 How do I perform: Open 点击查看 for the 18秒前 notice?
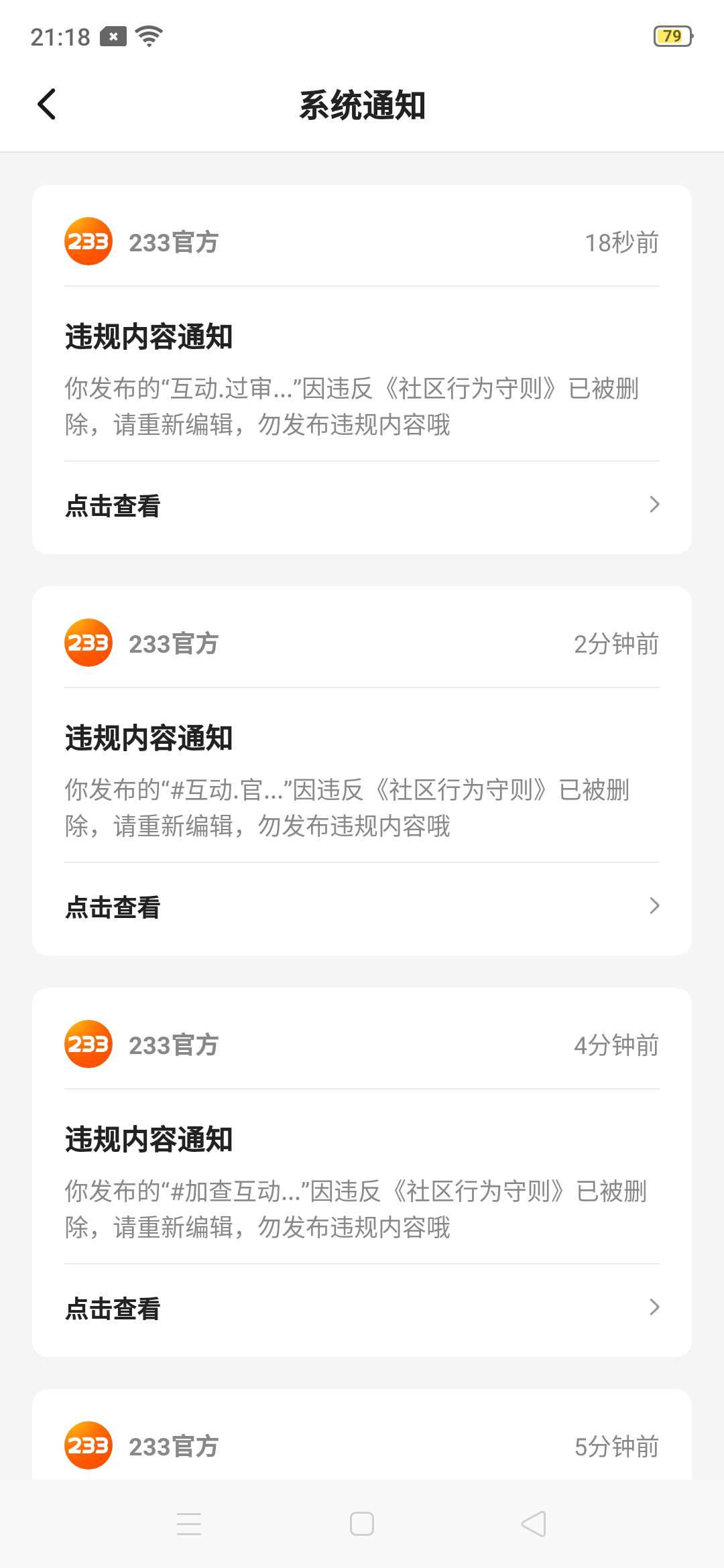click(362, 505)
